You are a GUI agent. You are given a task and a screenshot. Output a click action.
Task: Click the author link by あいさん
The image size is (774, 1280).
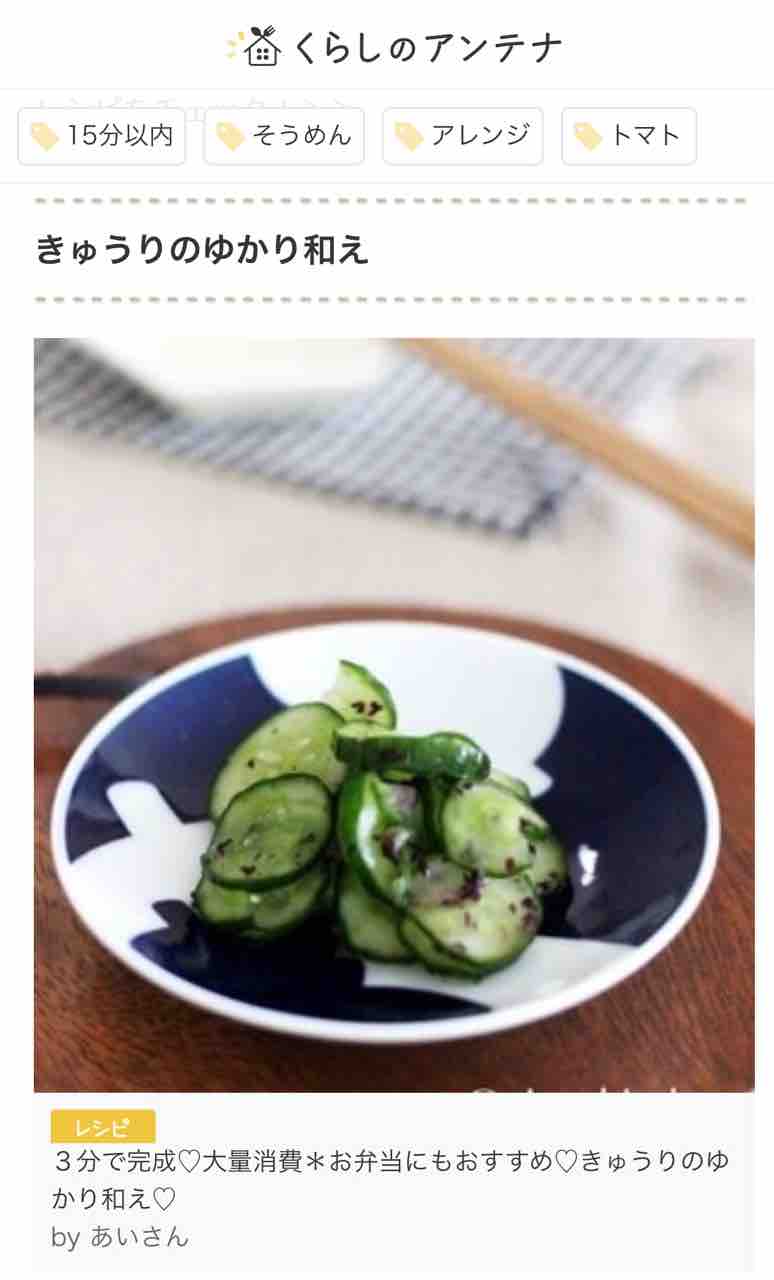120,1237
